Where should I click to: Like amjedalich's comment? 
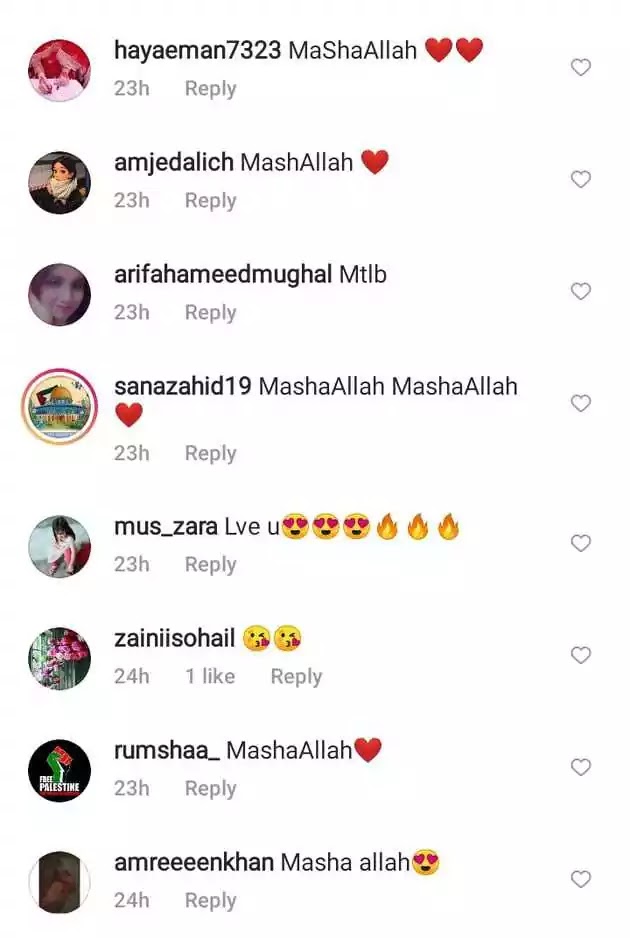tap(580, 179)
